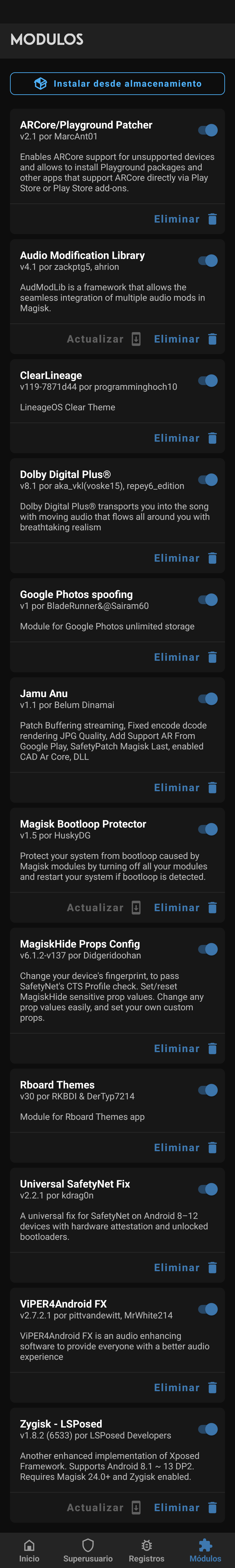Screen dimensions: 235x1568
Task: Tap Instalar desde almacenamiento button
Action: pyautogui.click(x=117, y=83)
